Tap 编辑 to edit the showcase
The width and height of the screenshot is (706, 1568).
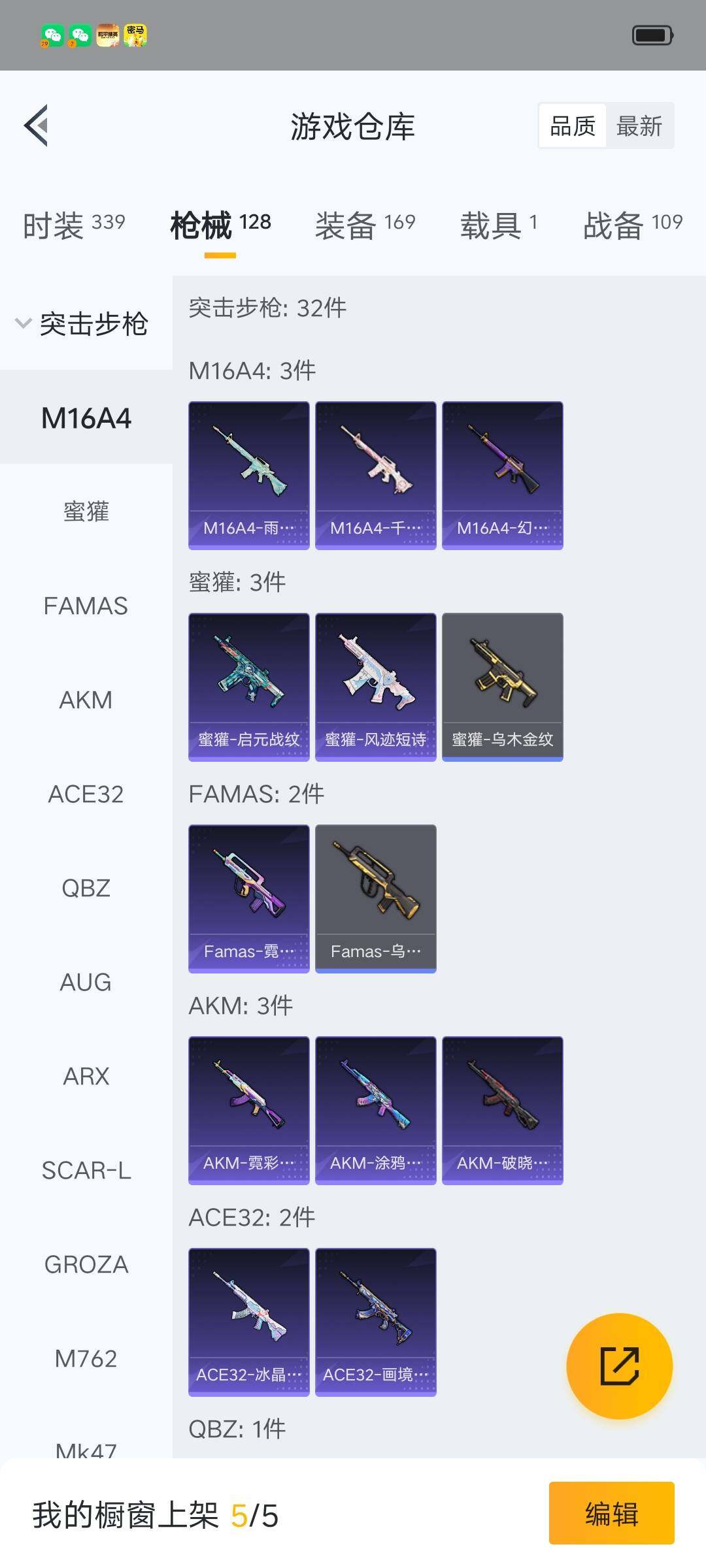611,1514
